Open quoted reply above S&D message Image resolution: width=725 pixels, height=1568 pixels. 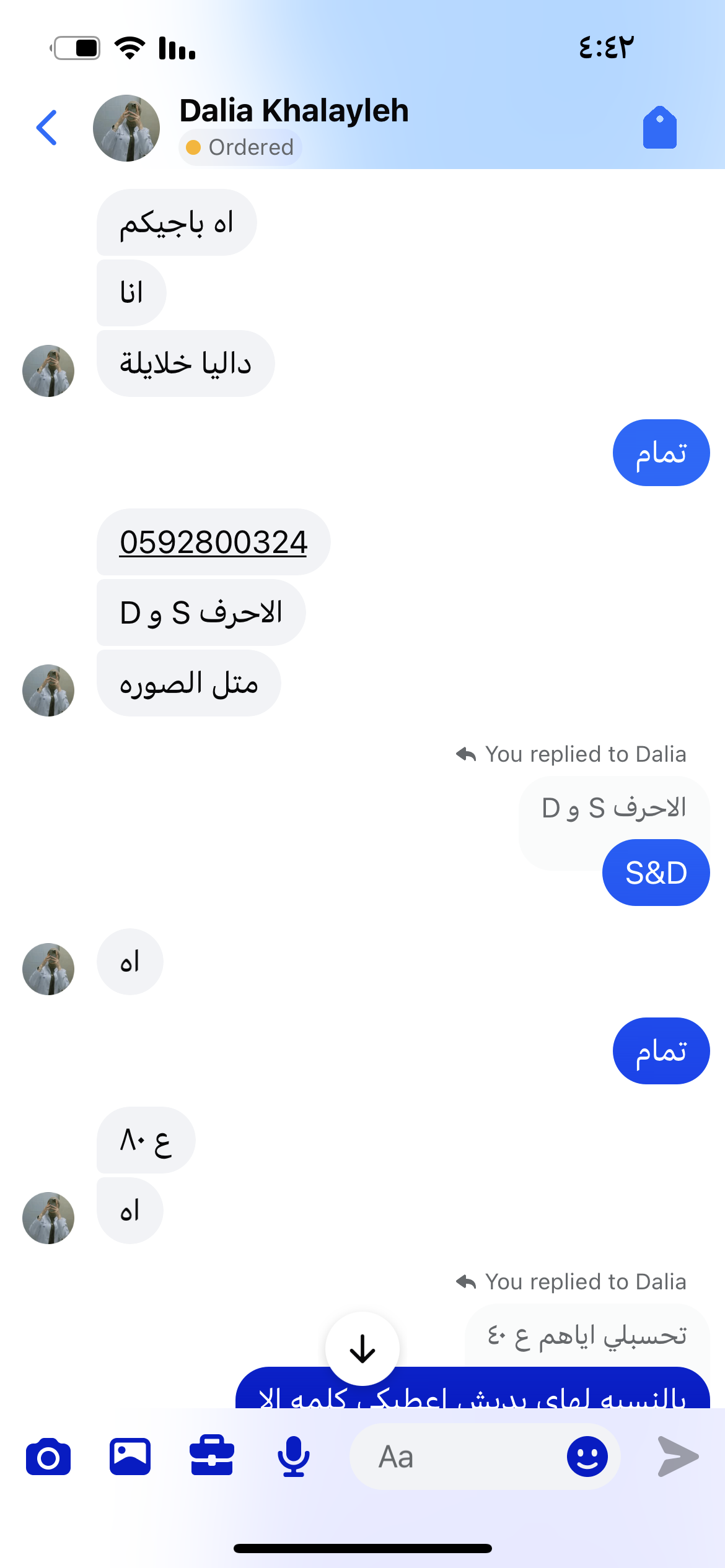[x=613, y=809]
